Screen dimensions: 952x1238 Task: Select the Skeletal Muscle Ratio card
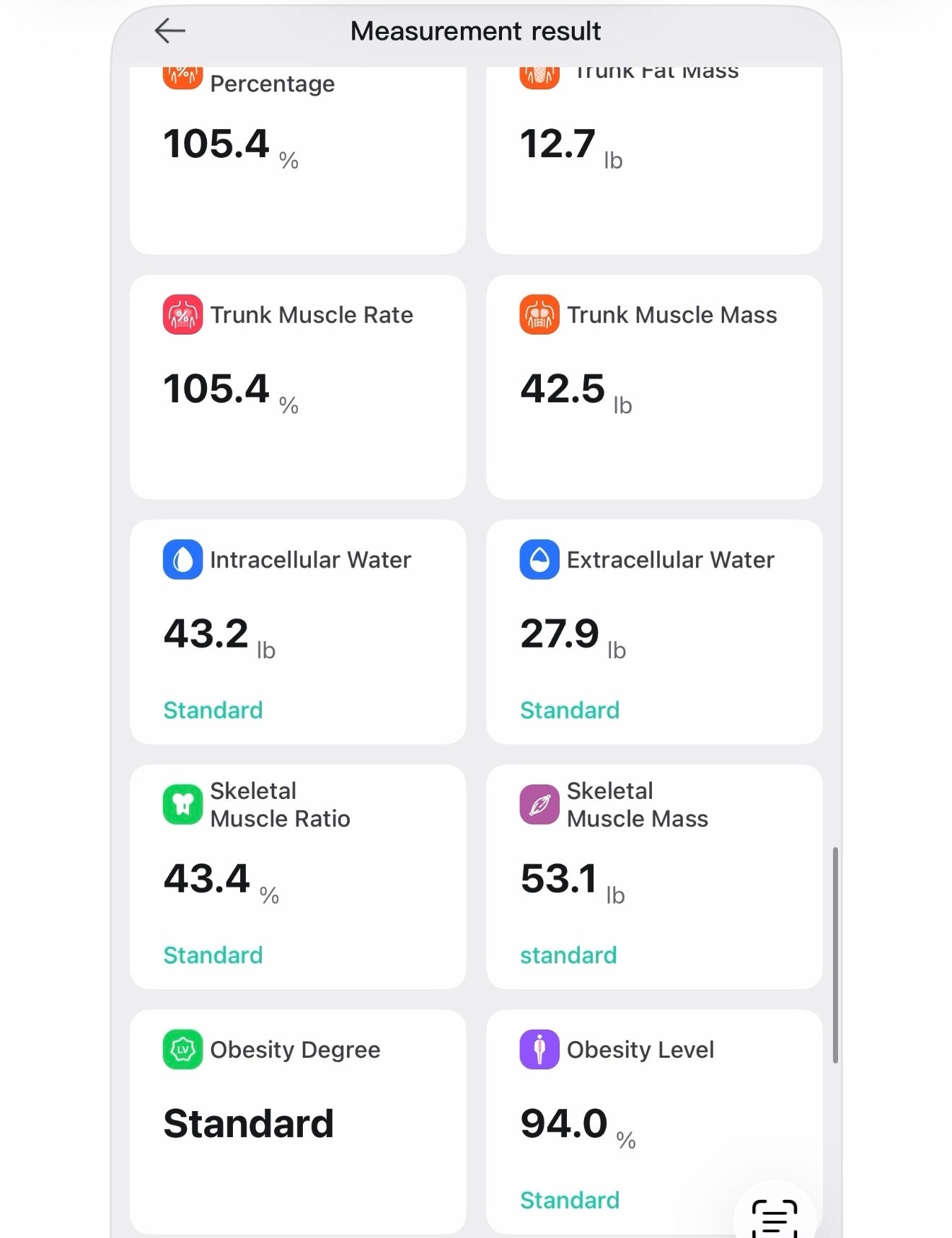pos(297,877)
